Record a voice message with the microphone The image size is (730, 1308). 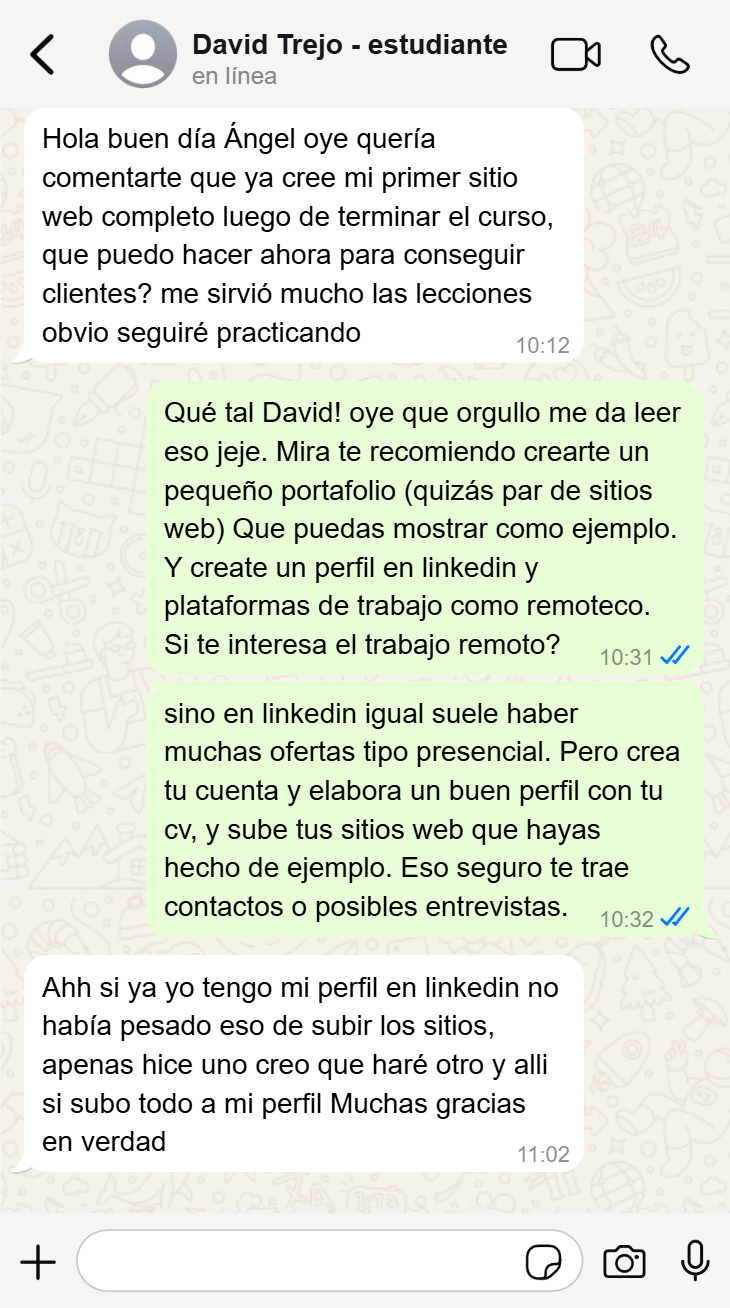click(695, 1262)
